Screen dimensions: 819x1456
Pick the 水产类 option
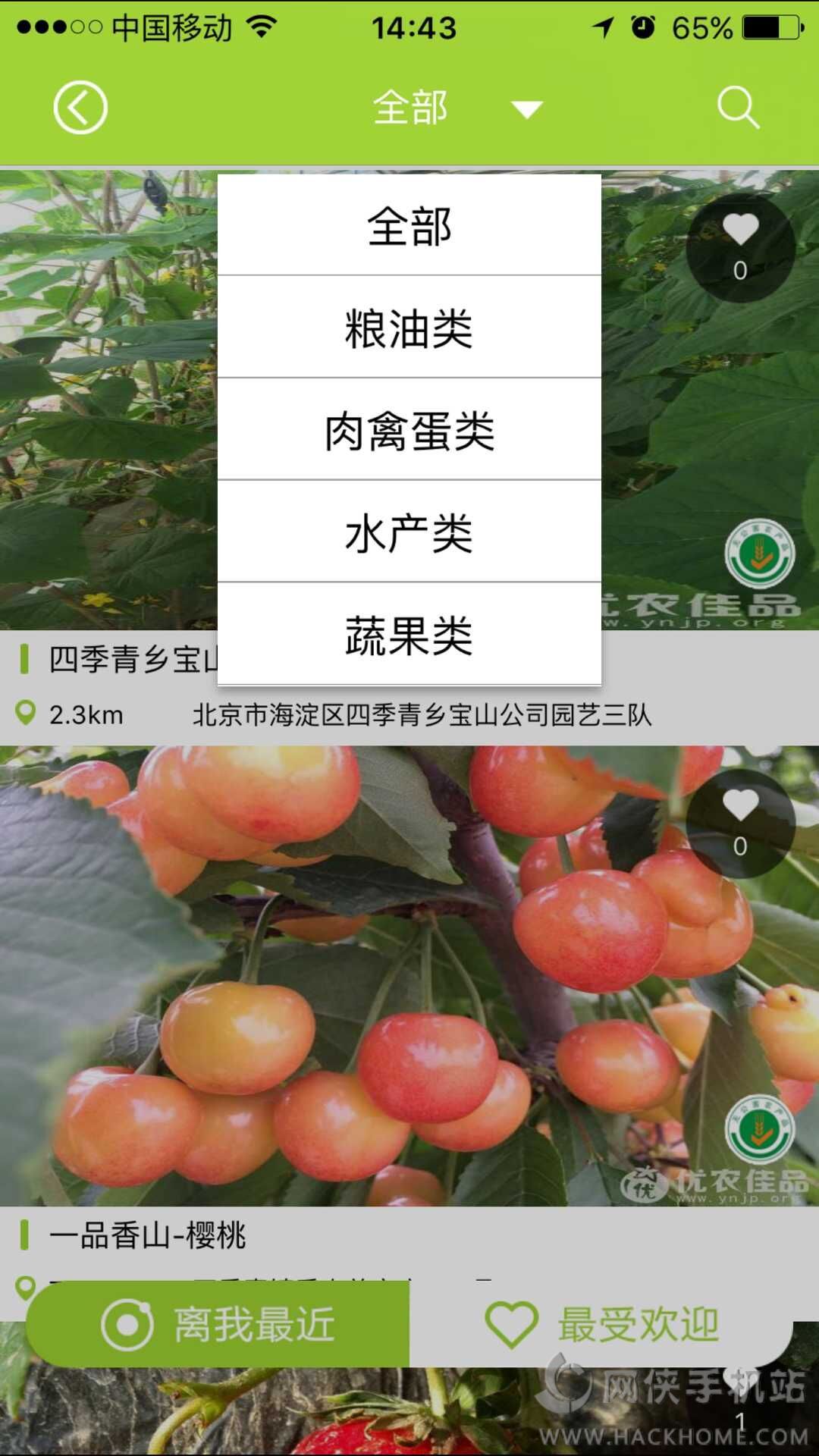pos(409,532)
